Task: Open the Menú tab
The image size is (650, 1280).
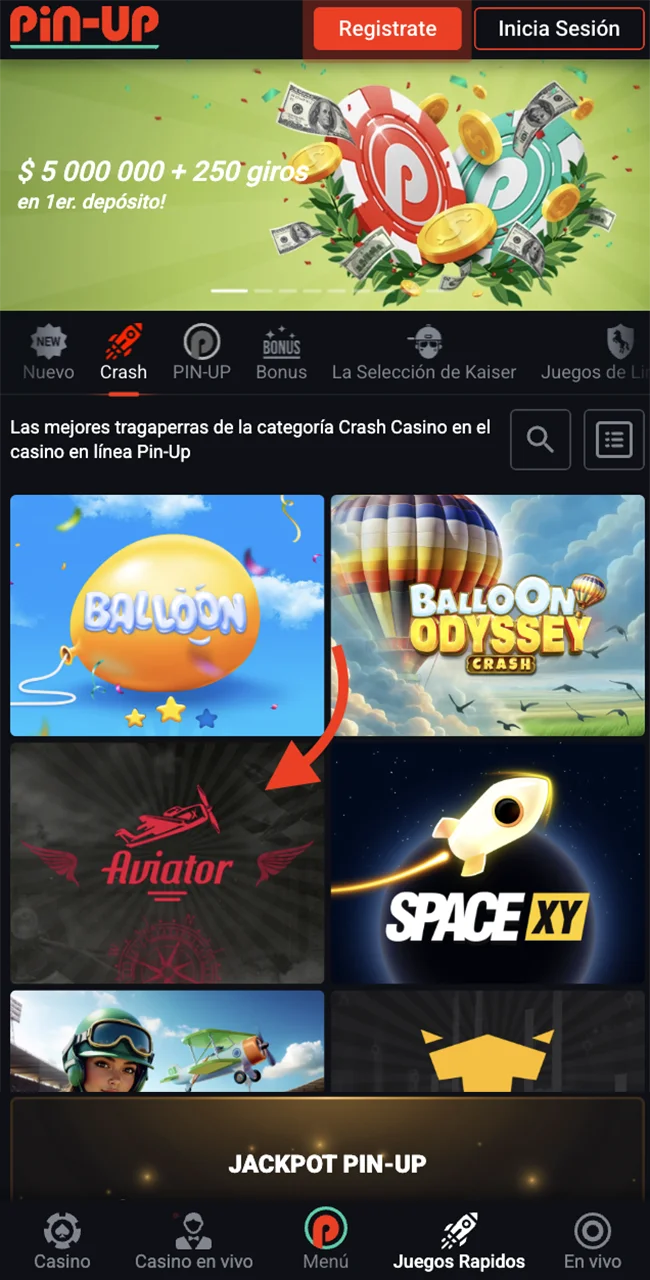Action: 325,1241
